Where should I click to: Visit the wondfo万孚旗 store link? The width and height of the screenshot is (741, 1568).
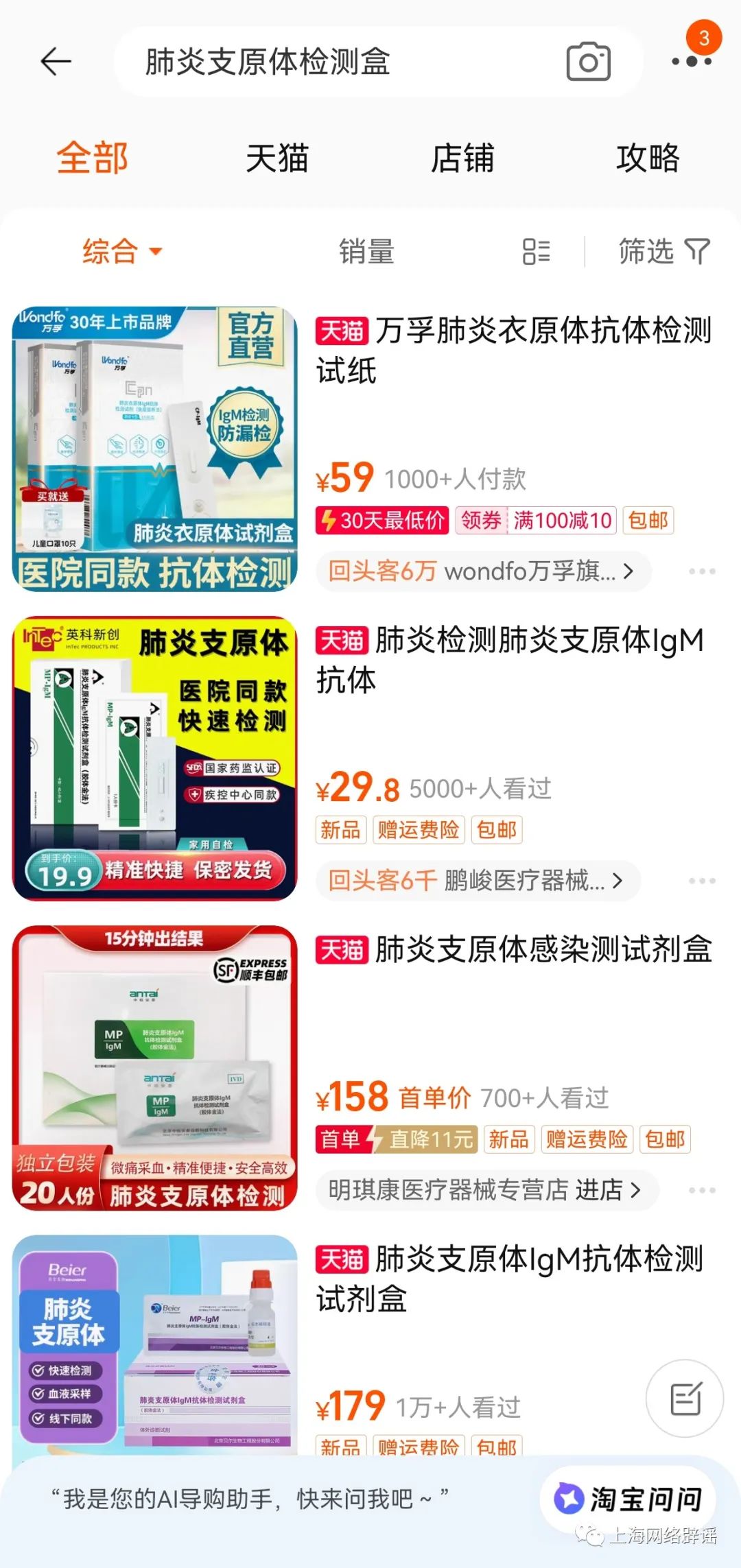tap(482, 571)
